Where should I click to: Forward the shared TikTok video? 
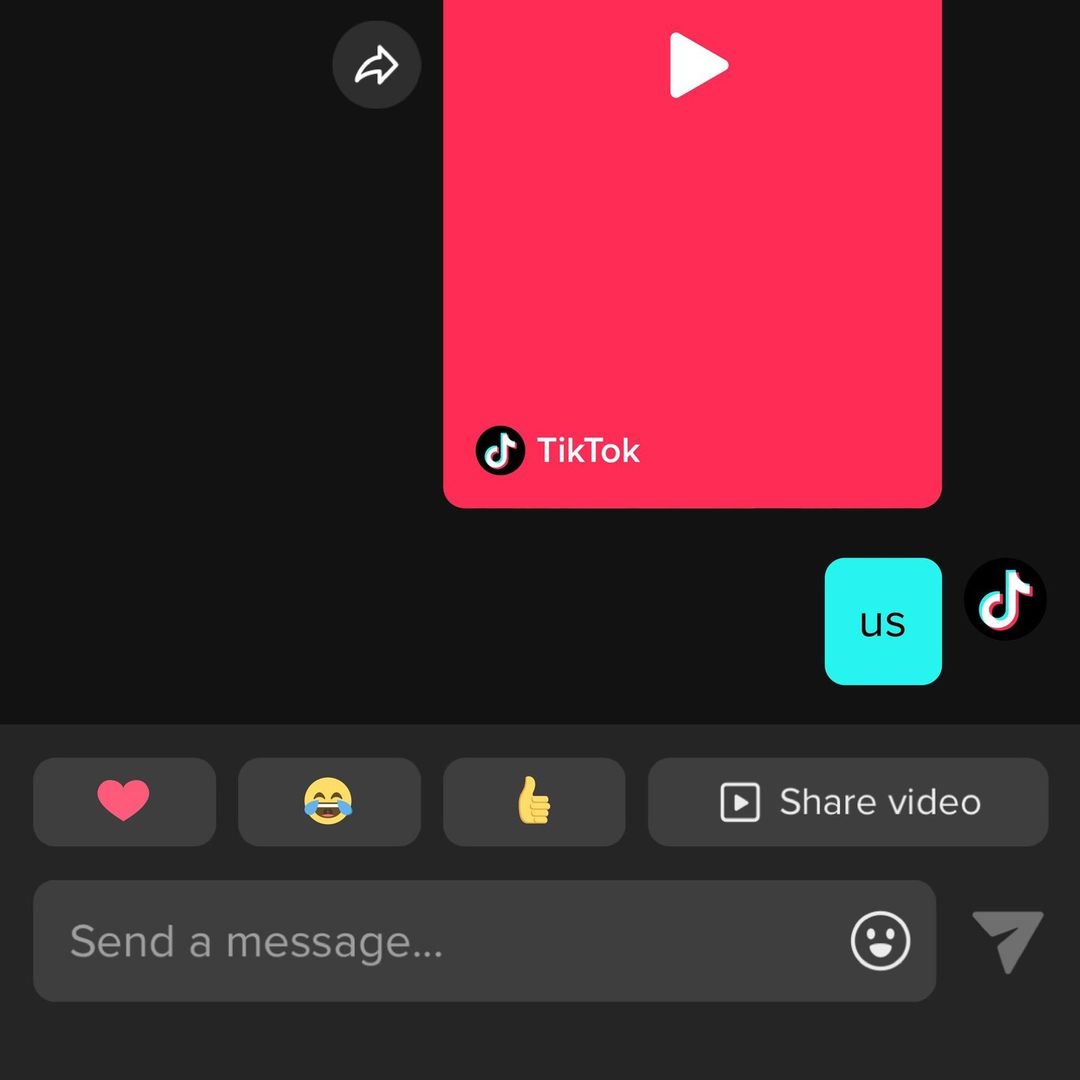point(376,65)
